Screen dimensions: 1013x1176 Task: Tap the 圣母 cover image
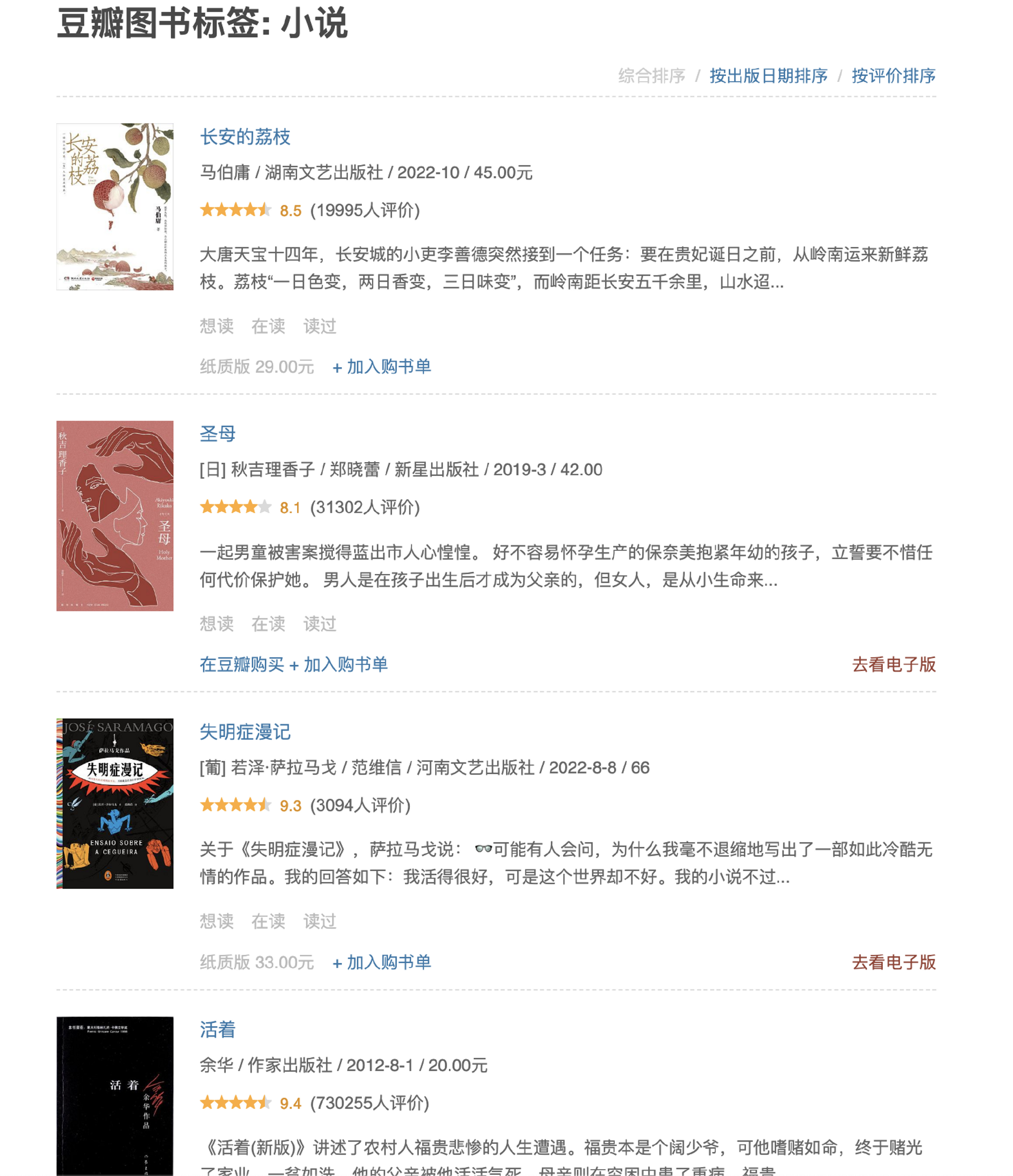click(114, 515)
